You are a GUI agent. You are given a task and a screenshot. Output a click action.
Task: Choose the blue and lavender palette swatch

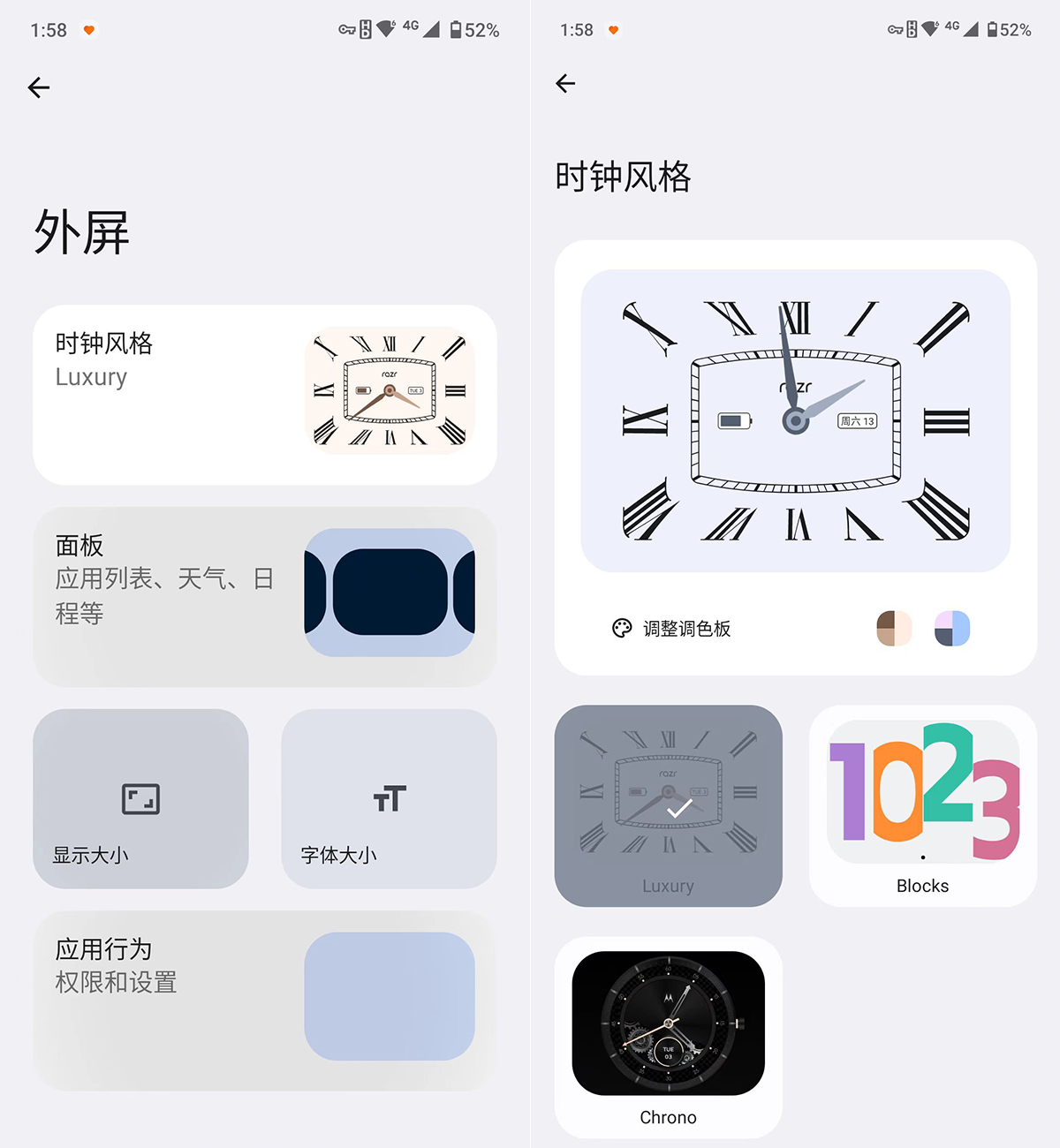[952, 629]
